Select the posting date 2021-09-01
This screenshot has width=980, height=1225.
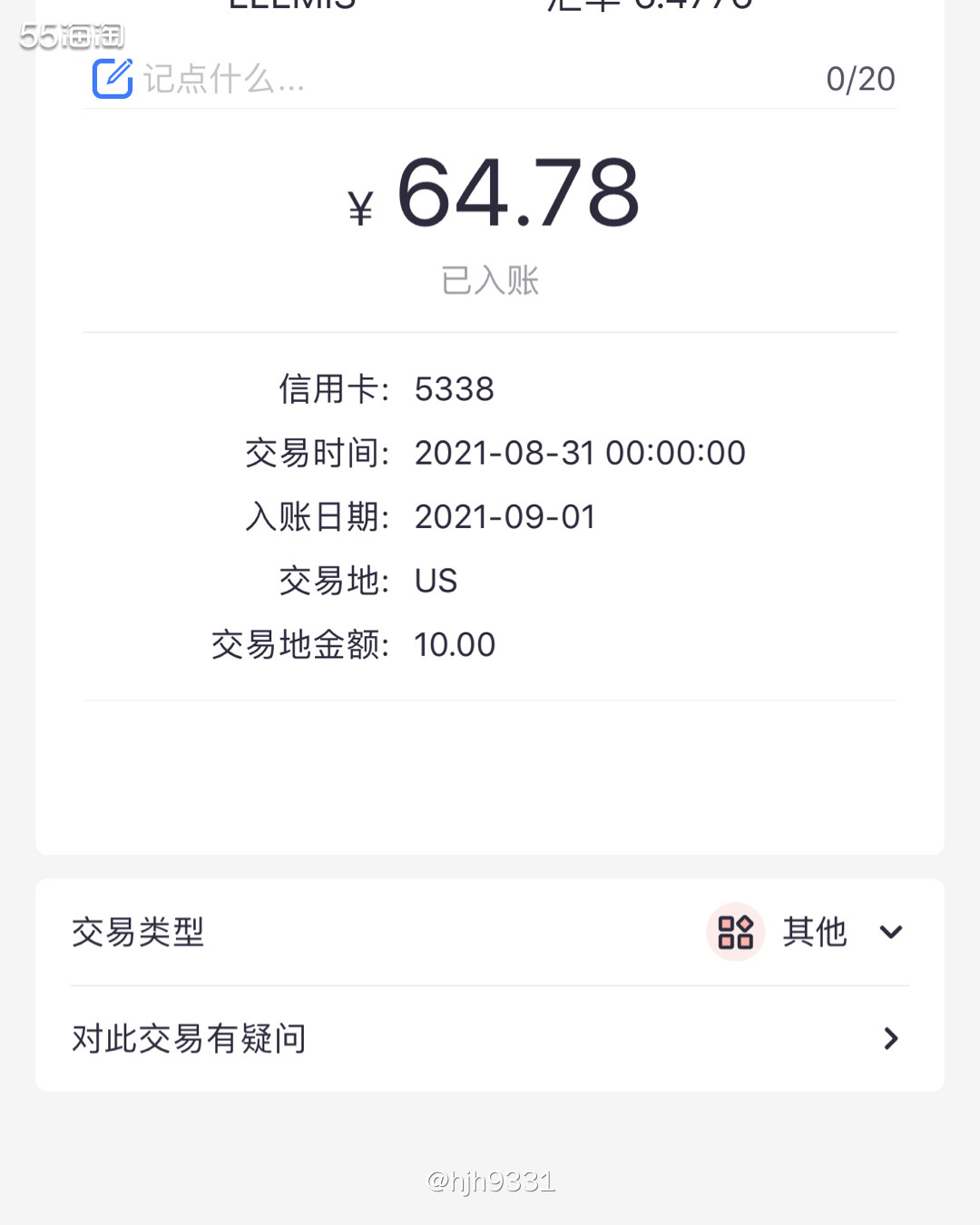(505, 515)
